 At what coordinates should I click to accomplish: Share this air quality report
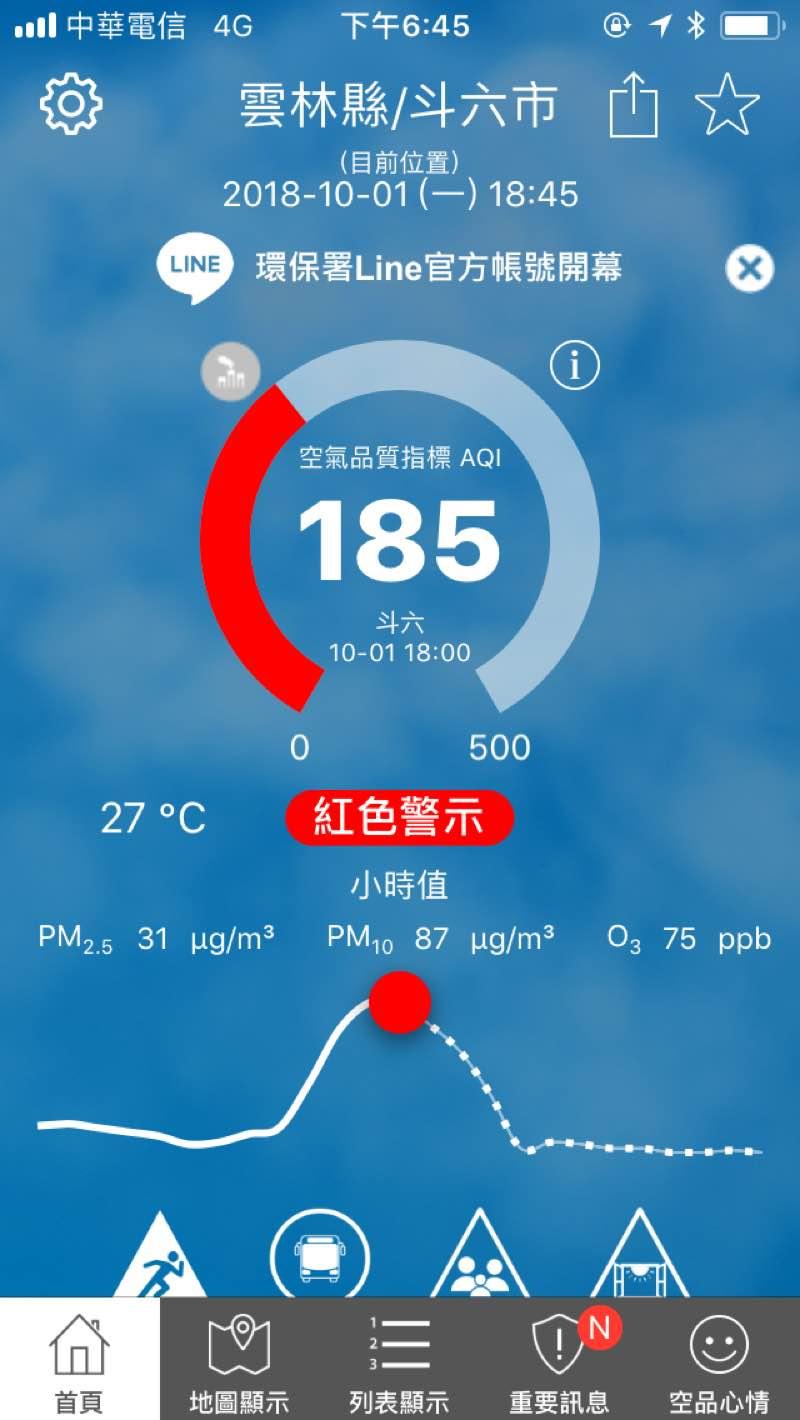[634, 106]
